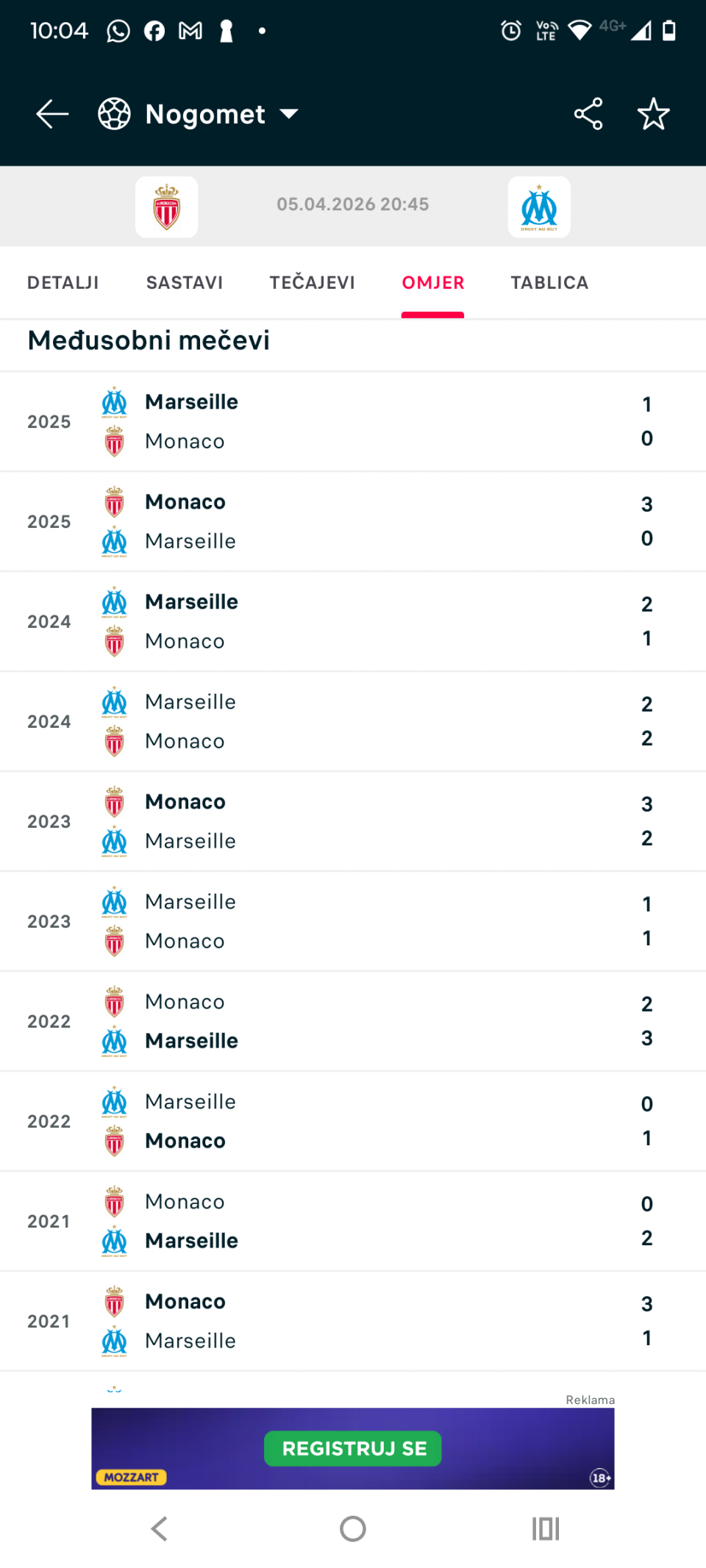The image size is (706, 1568).
Task: Open 2024 Marseille 2-2 Monaco match
Action: point(353,721)
